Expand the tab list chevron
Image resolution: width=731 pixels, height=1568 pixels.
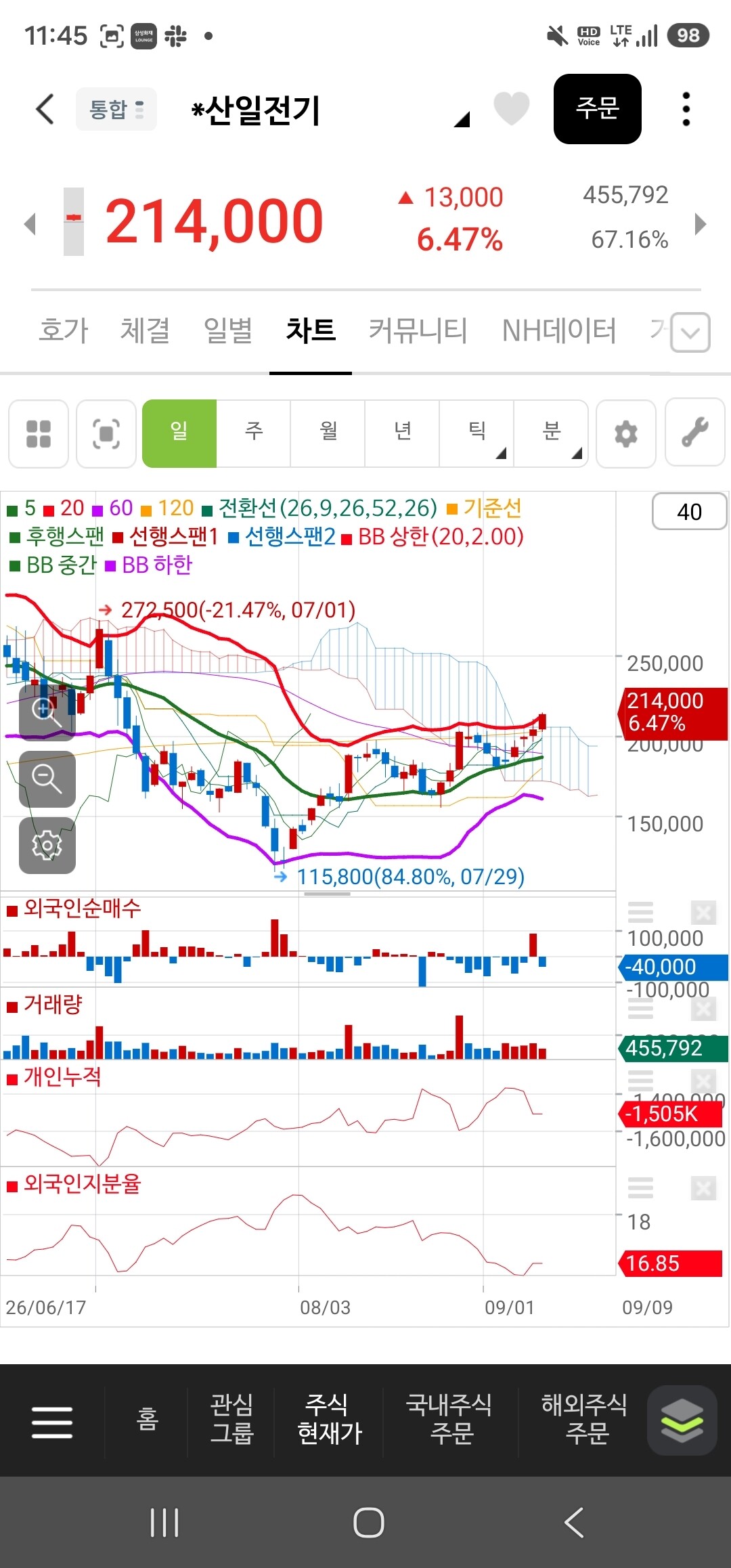690,332
